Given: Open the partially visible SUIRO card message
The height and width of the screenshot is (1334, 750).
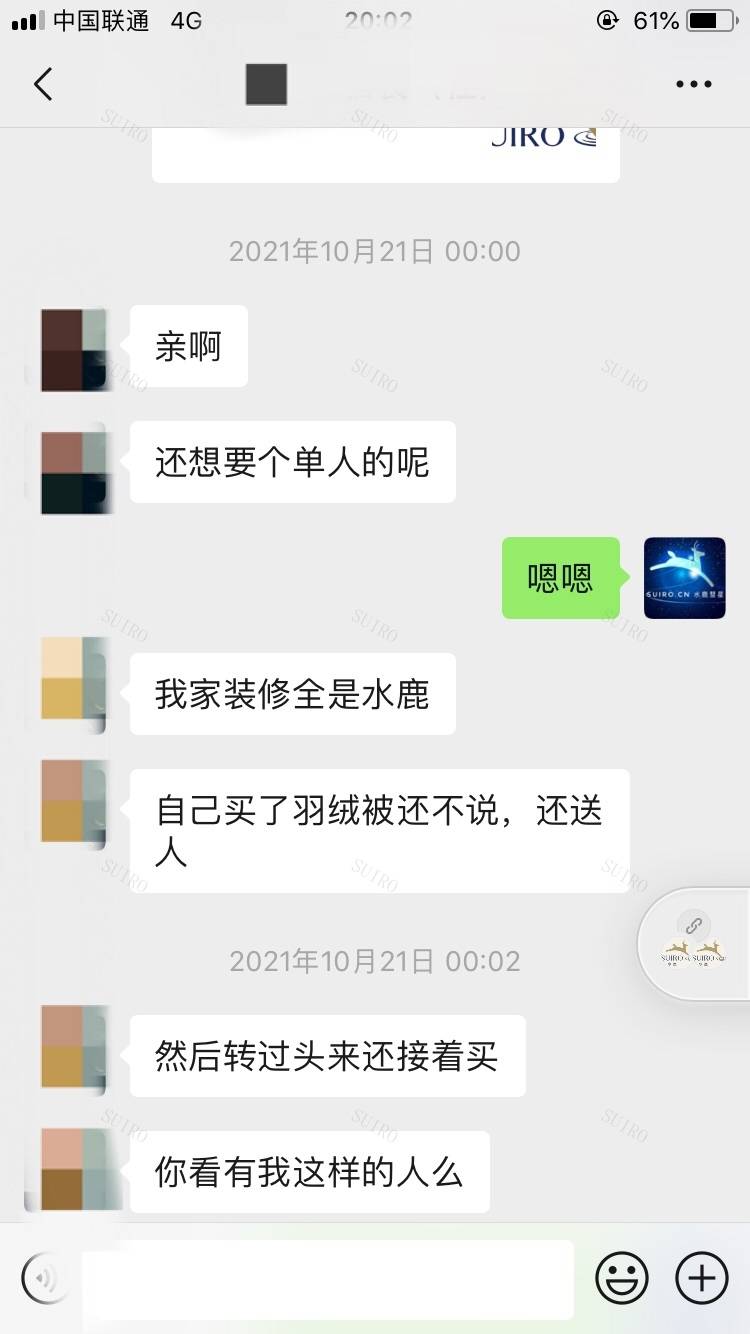Looking at the screenshot, I should click(x=385, y=153).
